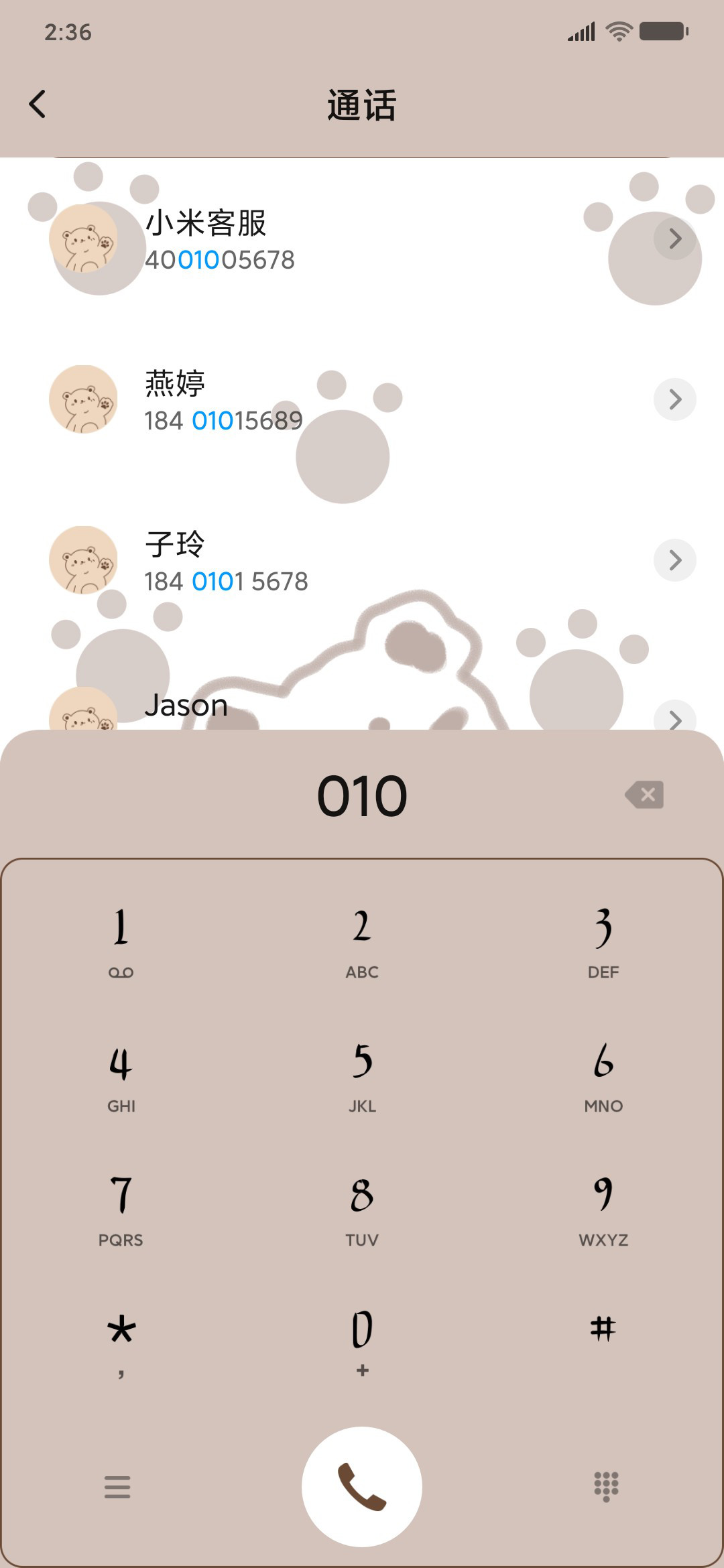
Task: Delete the last dialed digit
Action: click(x=644, y=795)
